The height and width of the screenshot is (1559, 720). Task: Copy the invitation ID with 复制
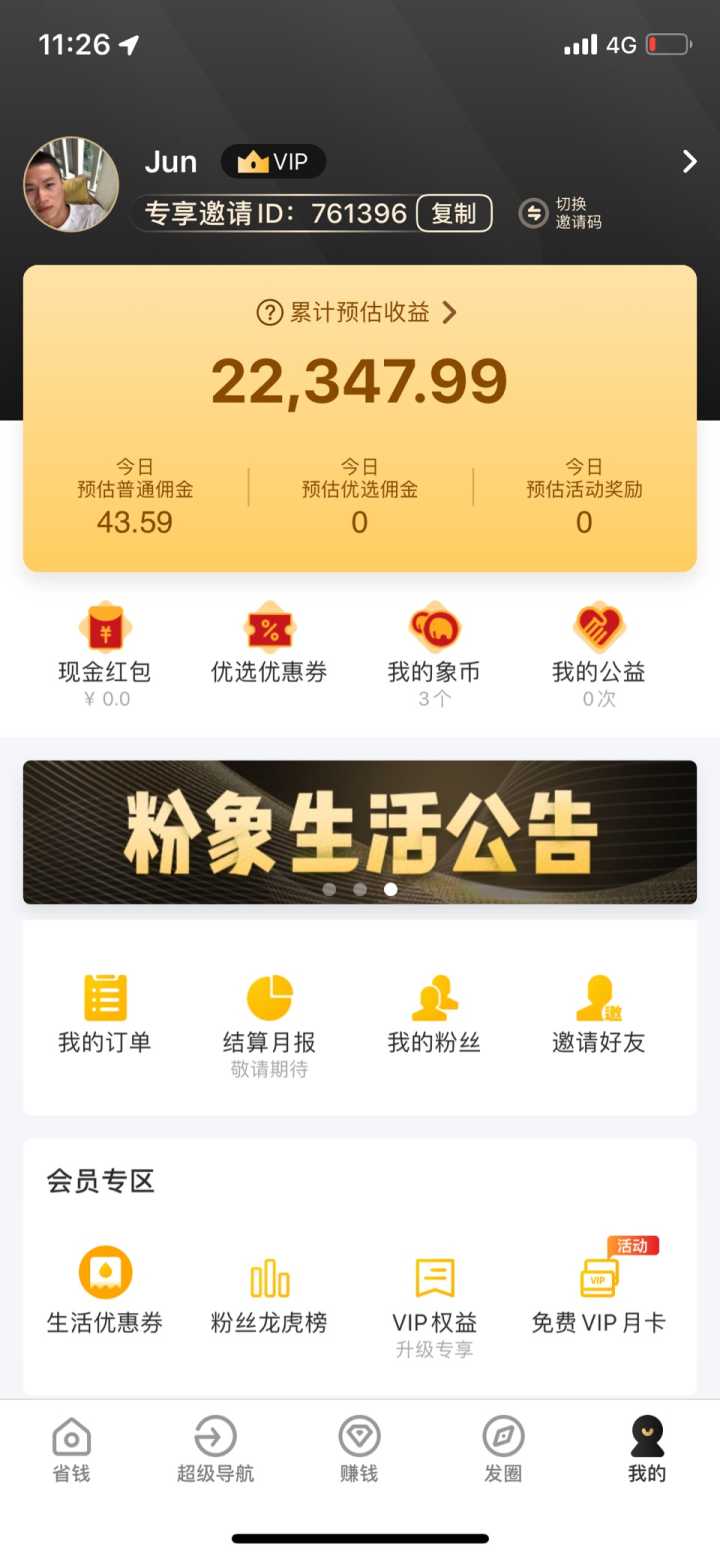pos(454,213)
